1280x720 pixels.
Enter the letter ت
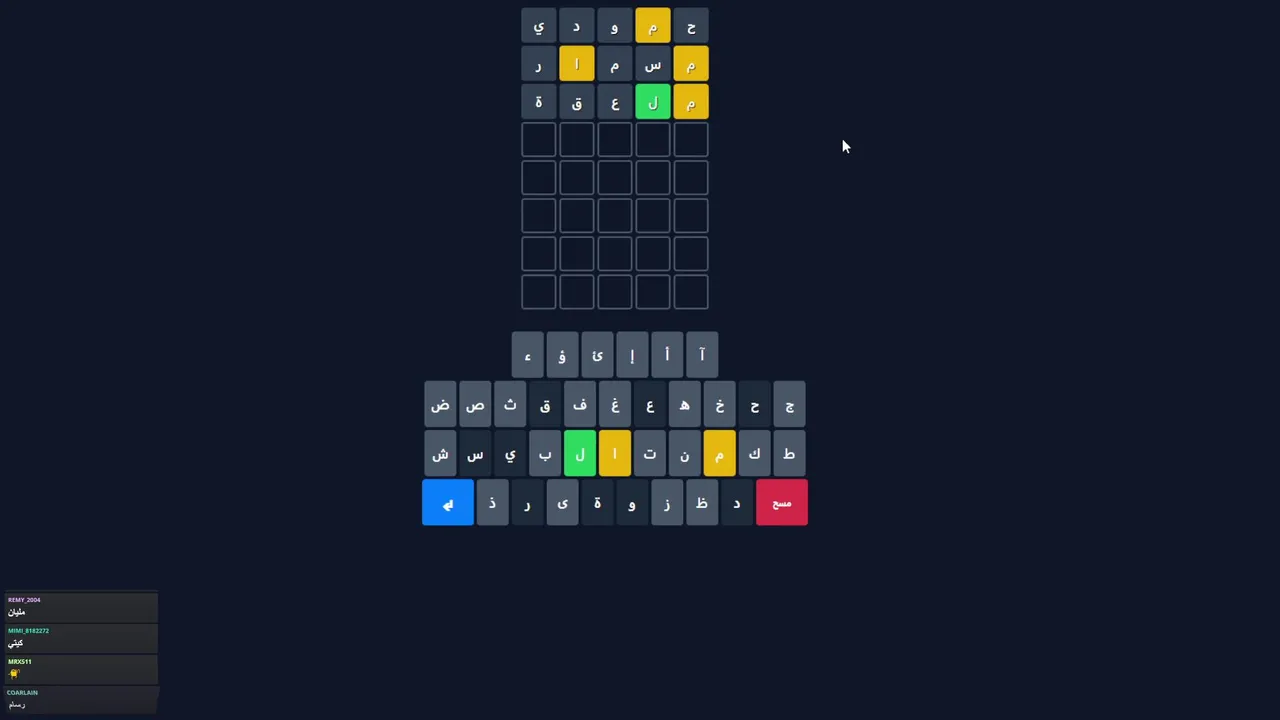(650, 454)
